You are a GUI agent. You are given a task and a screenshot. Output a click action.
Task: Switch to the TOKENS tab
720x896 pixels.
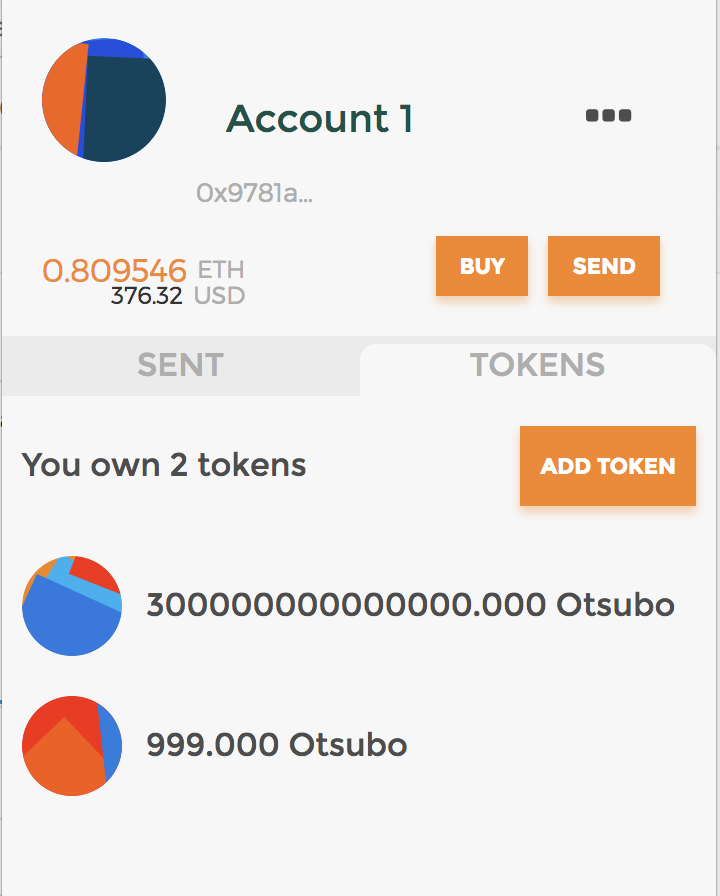coord(539,366)
